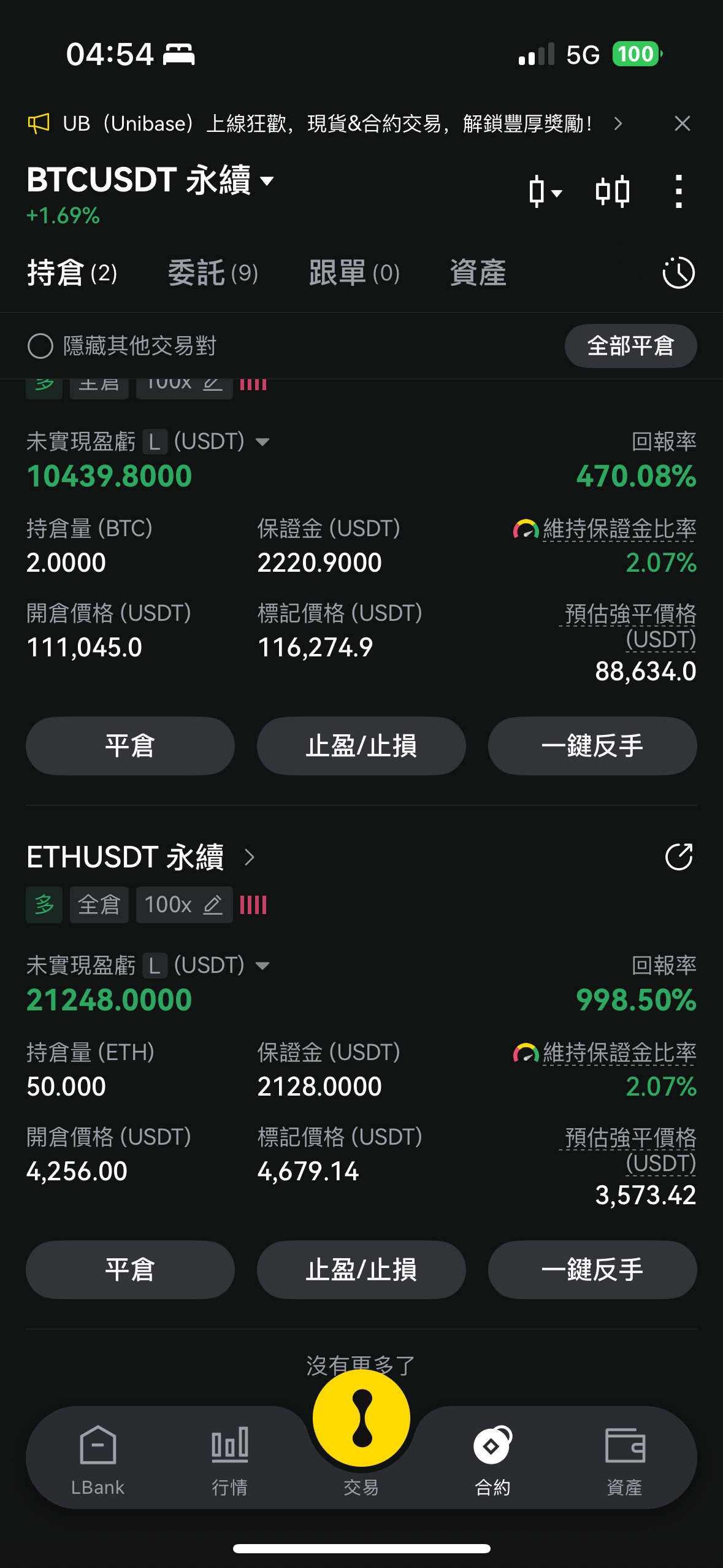Toggle 隱藏其他交易對 option
The width and height of the screenshot is (723, 1568).
tap(121, 346)
